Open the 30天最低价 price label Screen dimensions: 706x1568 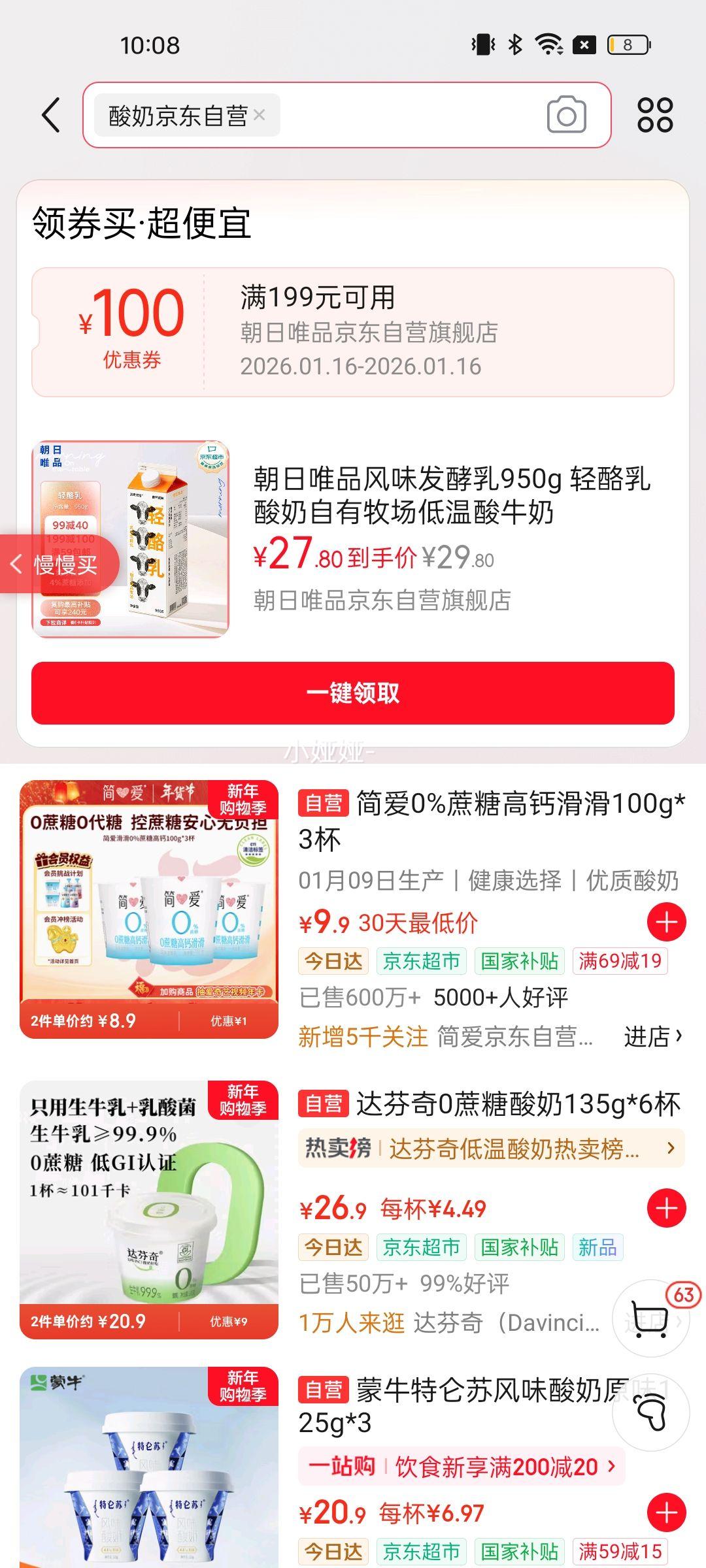[417, 923]
